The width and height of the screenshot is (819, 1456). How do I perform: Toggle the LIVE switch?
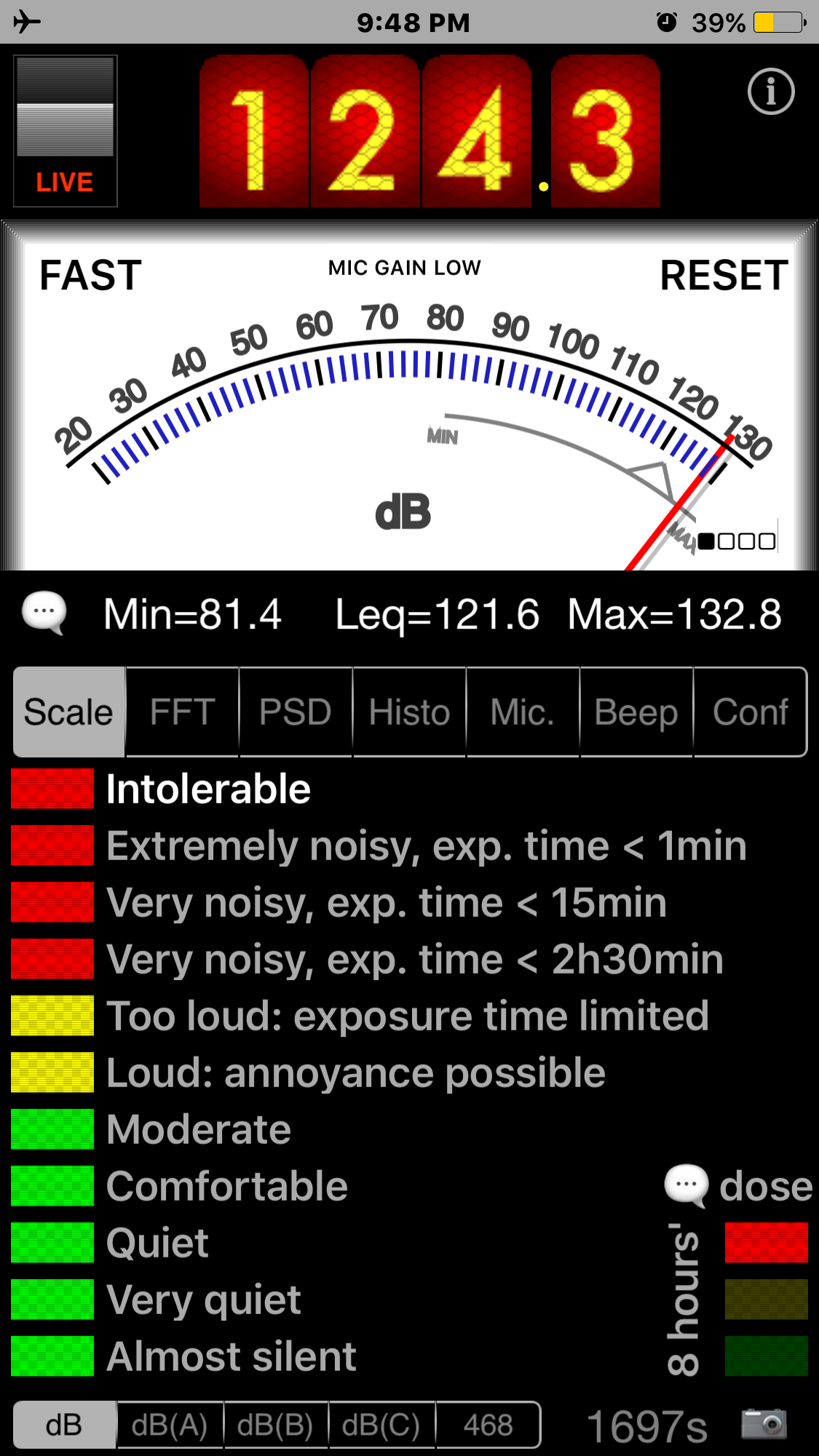[65, 132]
